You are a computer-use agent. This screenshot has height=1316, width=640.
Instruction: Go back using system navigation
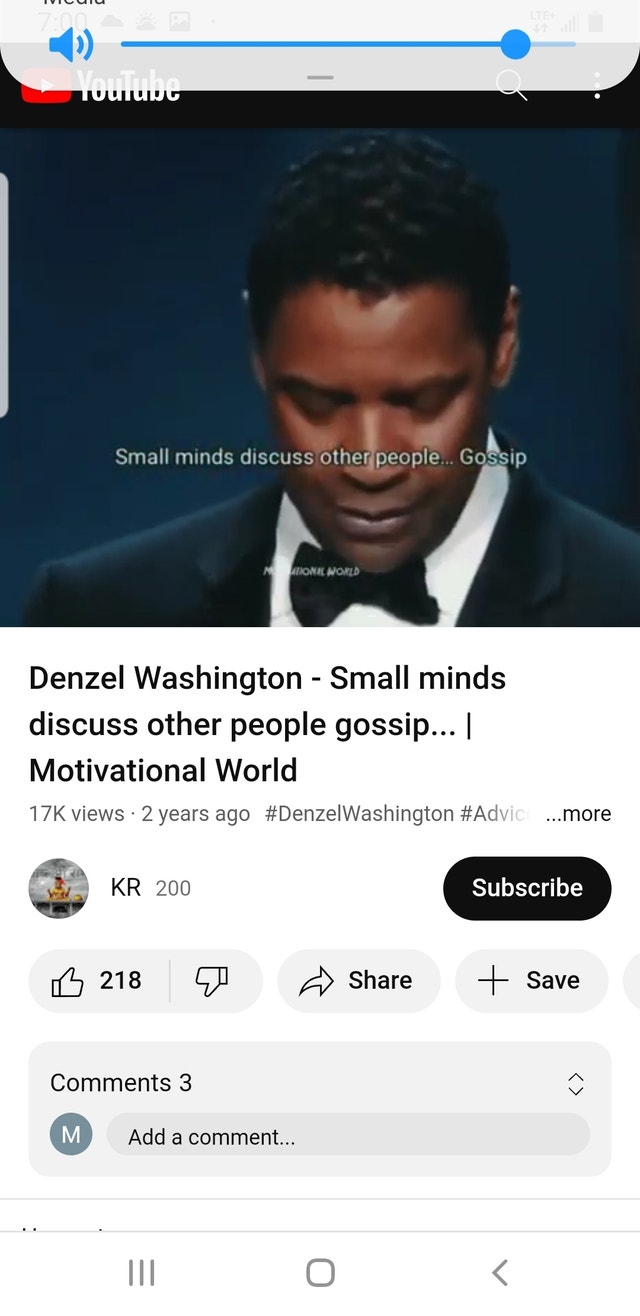[500, 1272]
